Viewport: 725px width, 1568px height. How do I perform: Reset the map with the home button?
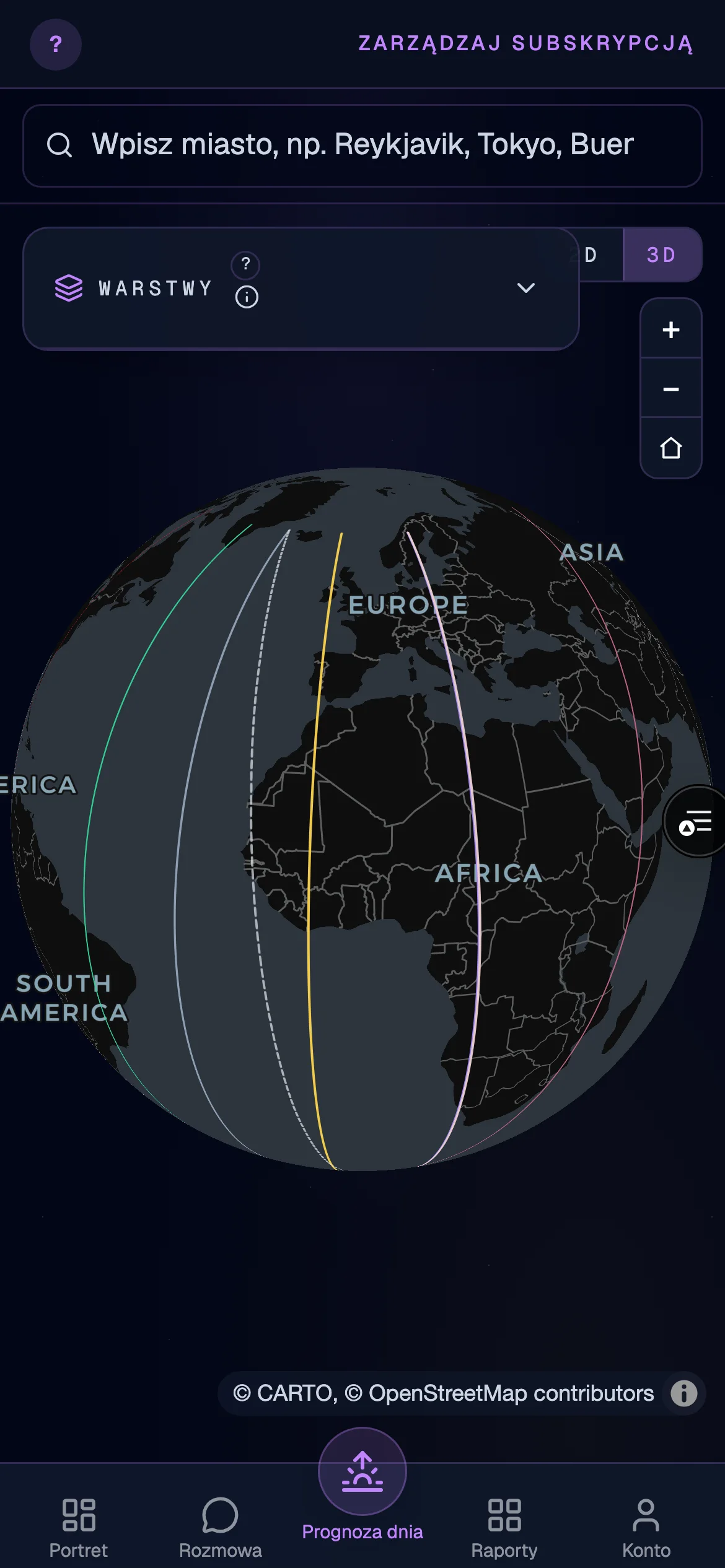tap(671, 448)
